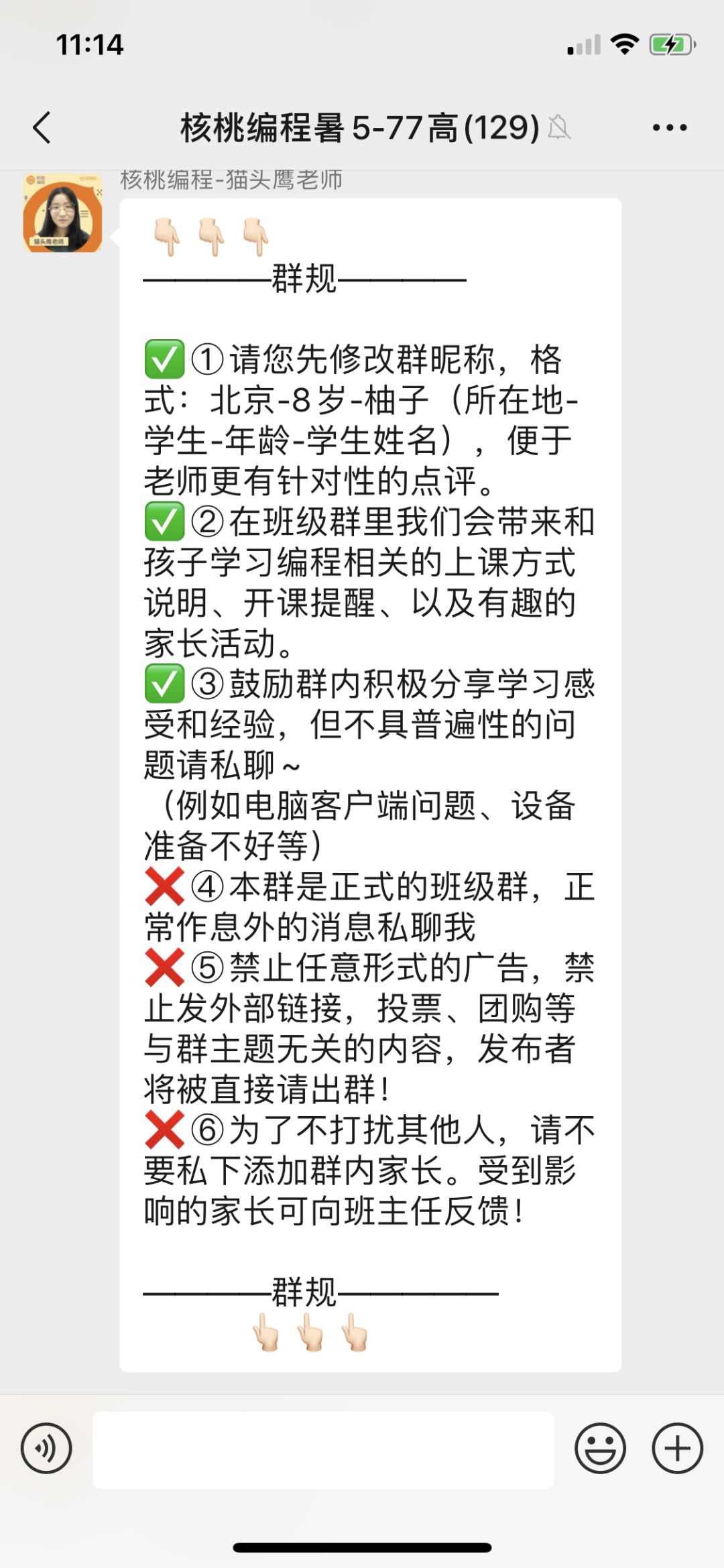The width and height of the screenshot is (724, 1568).
Task: Open the group chat details menu
Action: coord(669,127)
